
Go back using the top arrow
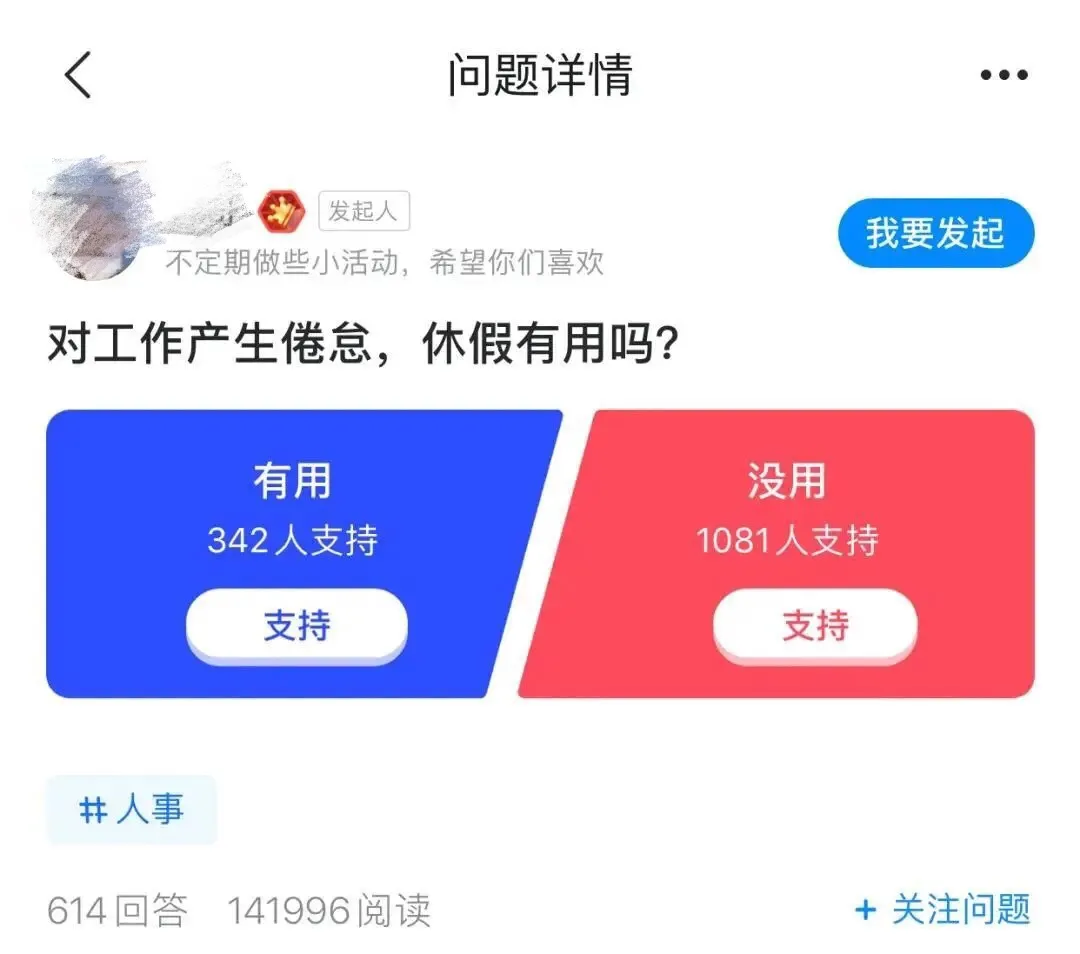[x=78, y=75]
